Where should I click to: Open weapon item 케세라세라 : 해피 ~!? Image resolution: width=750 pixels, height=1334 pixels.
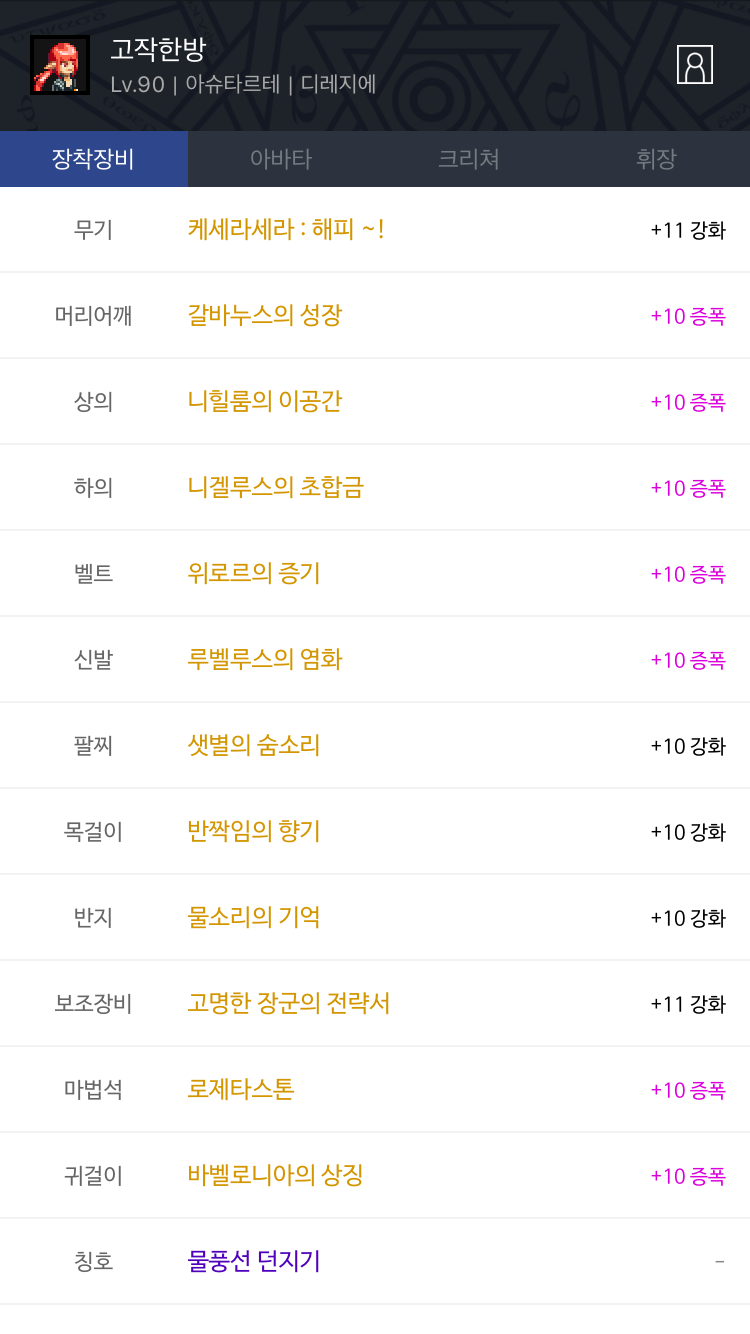(286, 230)
